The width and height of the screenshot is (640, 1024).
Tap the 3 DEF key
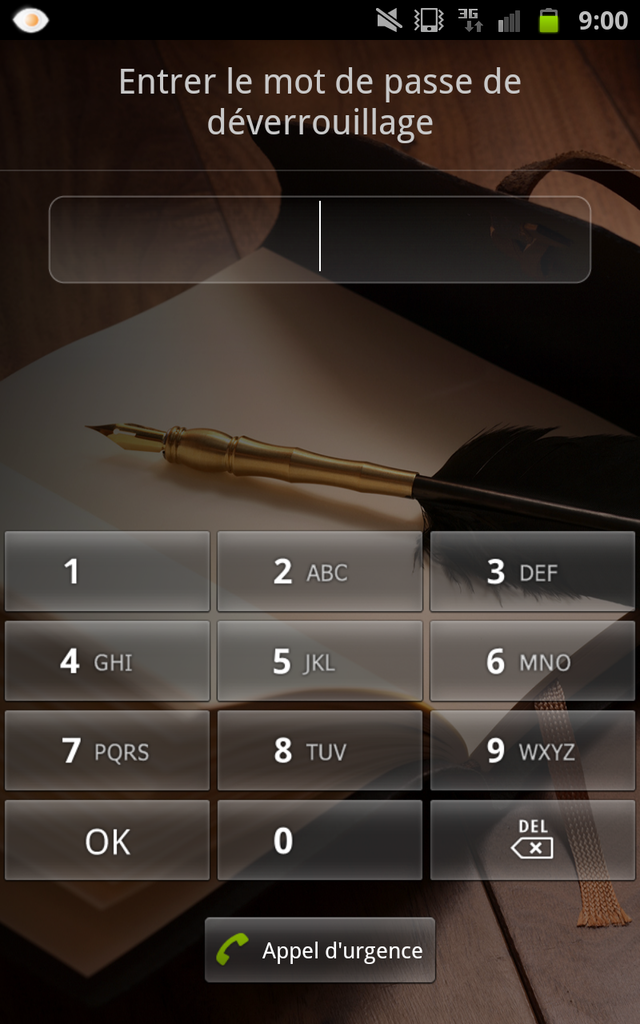[x=532, y=571]
